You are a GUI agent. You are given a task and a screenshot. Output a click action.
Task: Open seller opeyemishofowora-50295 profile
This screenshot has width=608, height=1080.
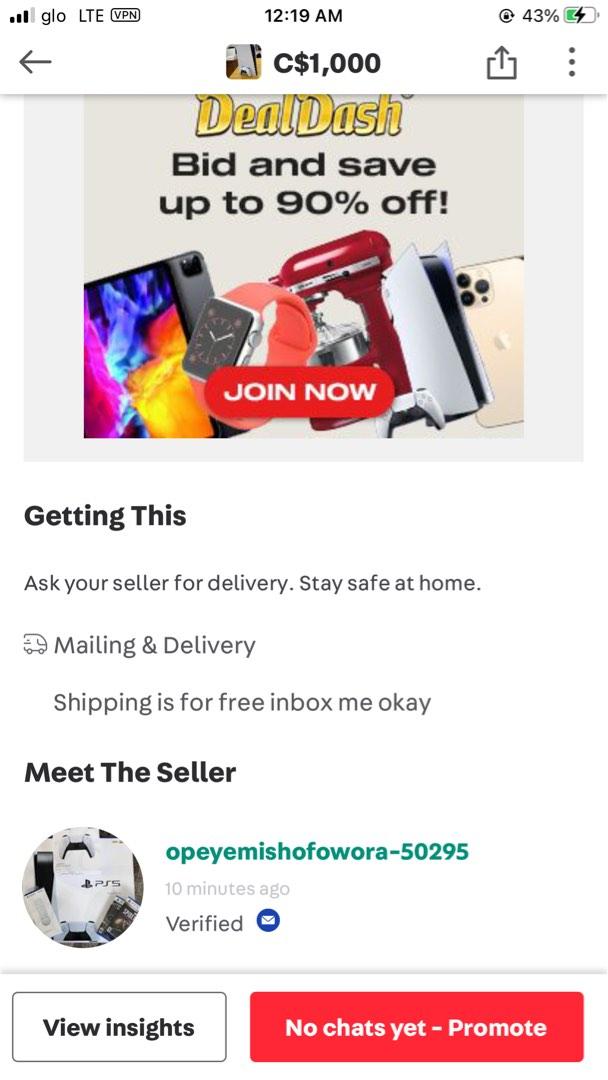tap(316, 852)
